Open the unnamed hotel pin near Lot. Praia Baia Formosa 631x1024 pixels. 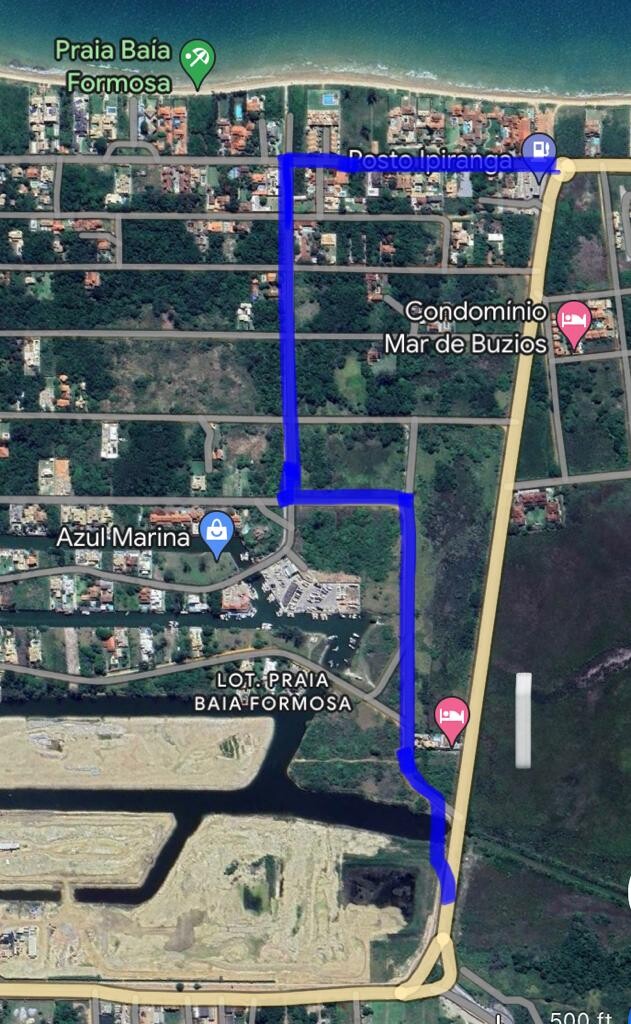pyautogui.click(x=452, y=717)
